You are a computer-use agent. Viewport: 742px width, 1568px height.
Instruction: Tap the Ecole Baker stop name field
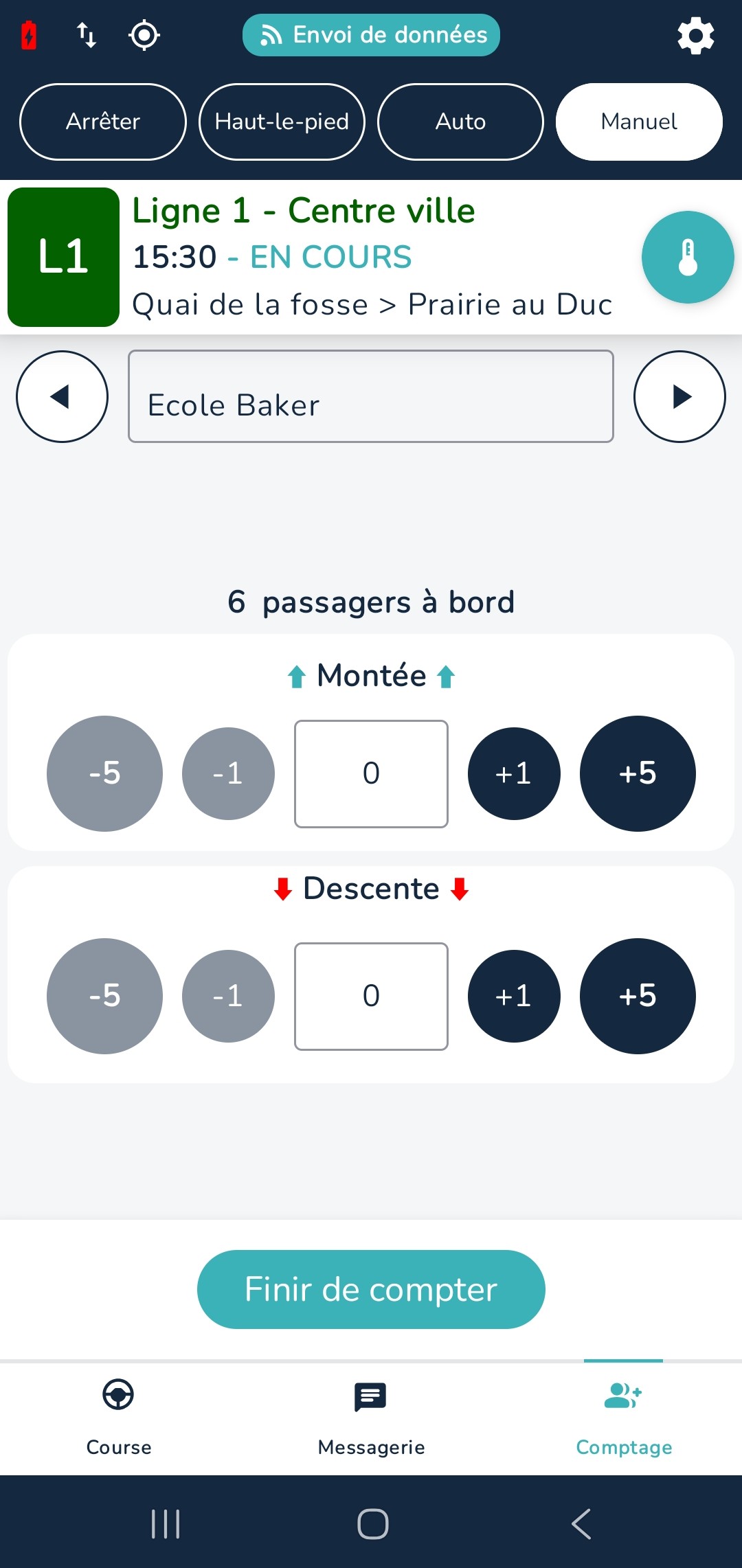[x=370, y=396]
